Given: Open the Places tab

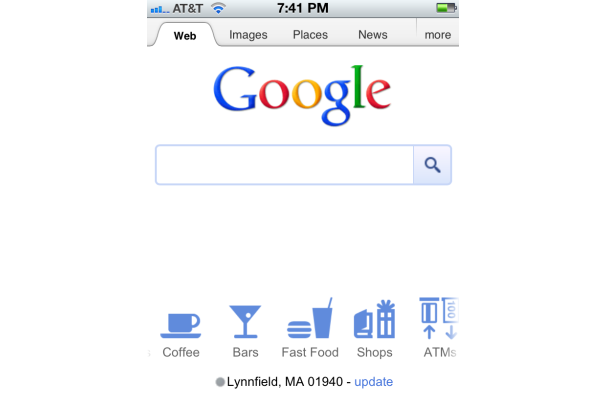Looking at the screenshot, I should (310, 35).
